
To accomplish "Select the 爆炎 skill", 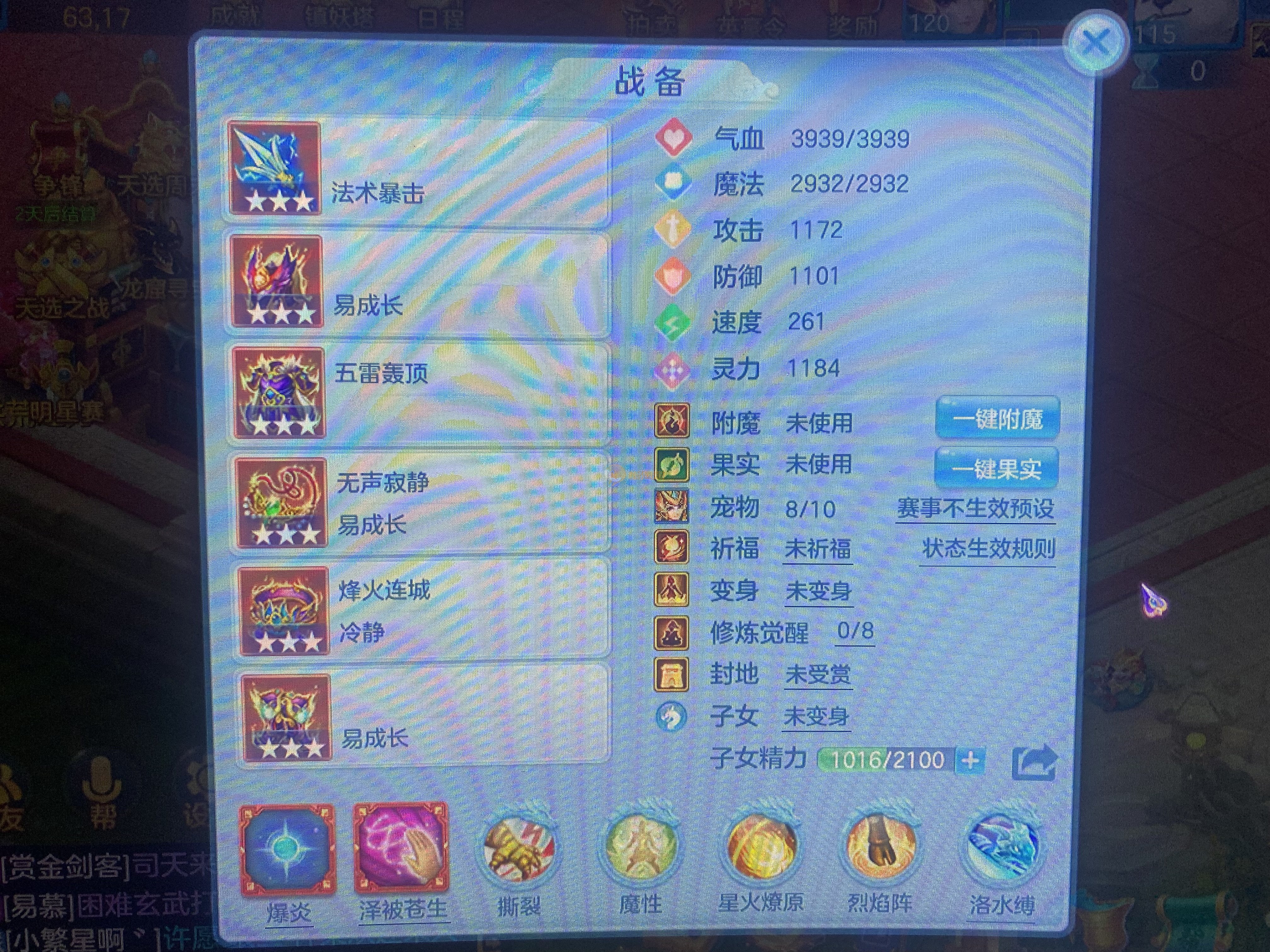I will coord(287,849).
